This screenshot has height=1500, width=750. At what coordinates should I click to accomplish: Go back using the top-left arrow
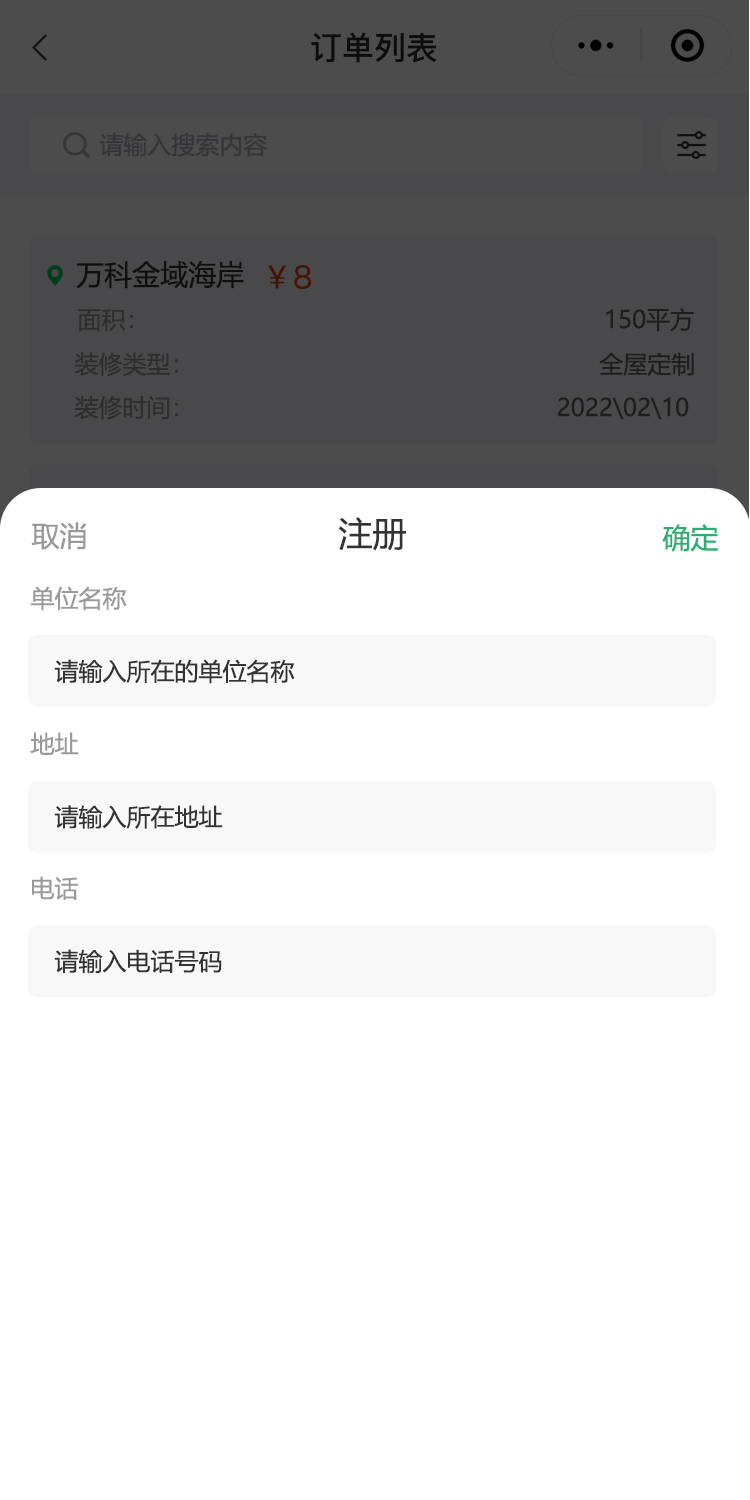pyautogui.click(x=40, y=47)
